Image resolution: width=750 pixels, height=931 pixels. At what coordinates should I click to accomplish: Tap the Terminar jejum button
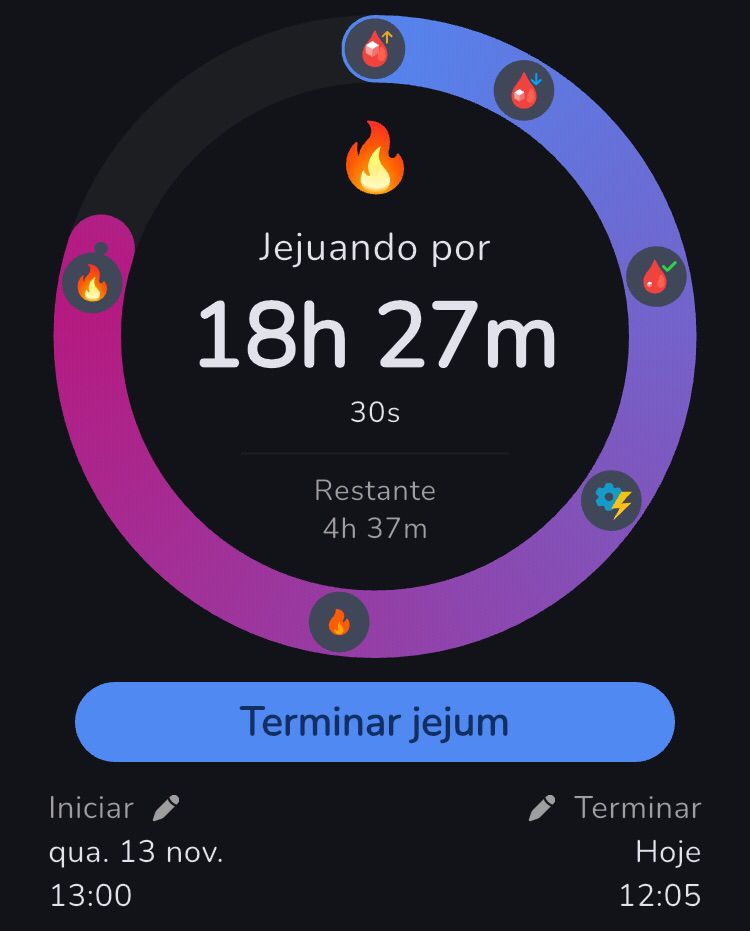374,722
